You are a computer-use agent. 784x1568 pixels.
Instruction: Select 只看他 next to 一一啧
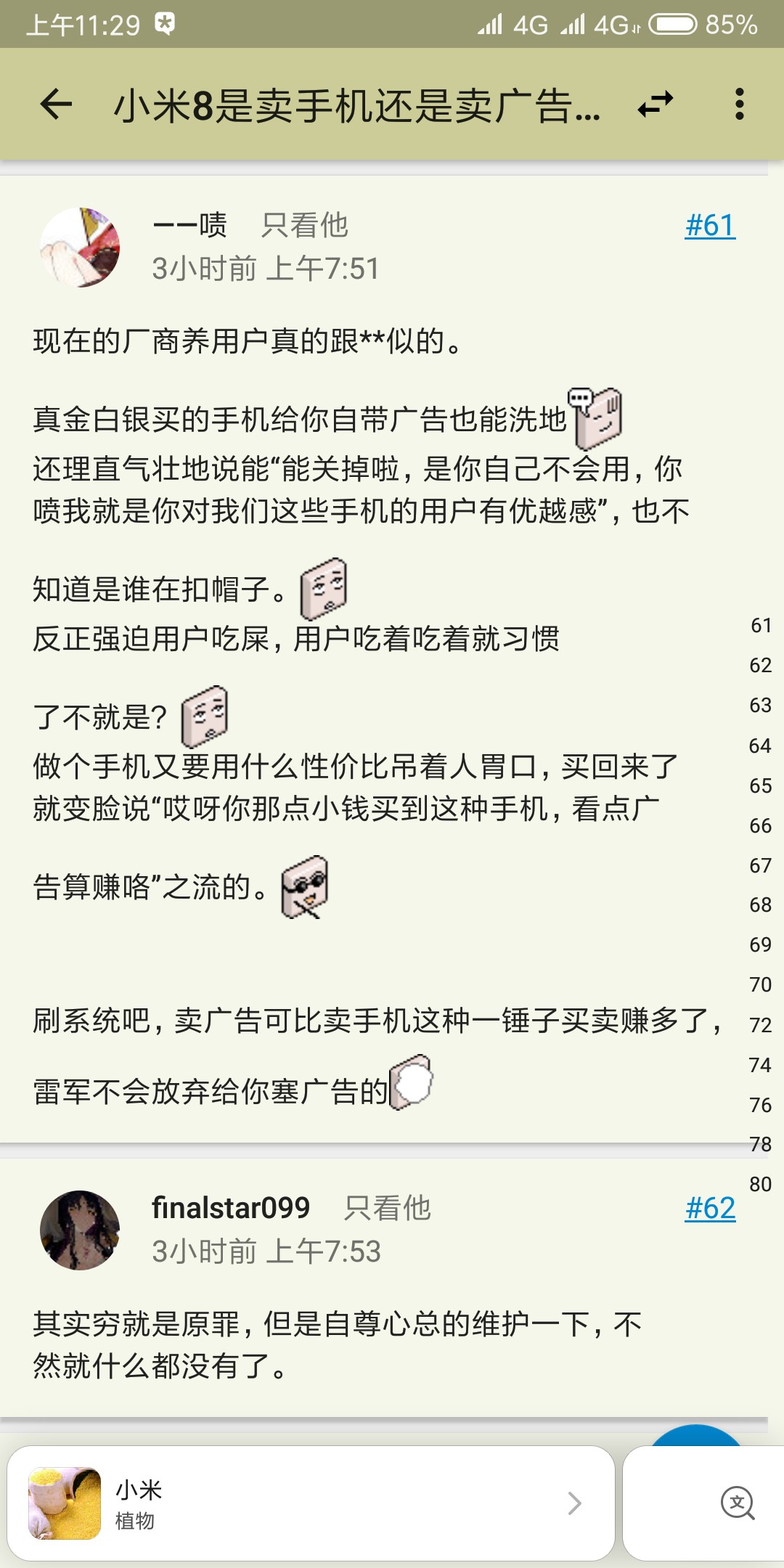(304, 226)
